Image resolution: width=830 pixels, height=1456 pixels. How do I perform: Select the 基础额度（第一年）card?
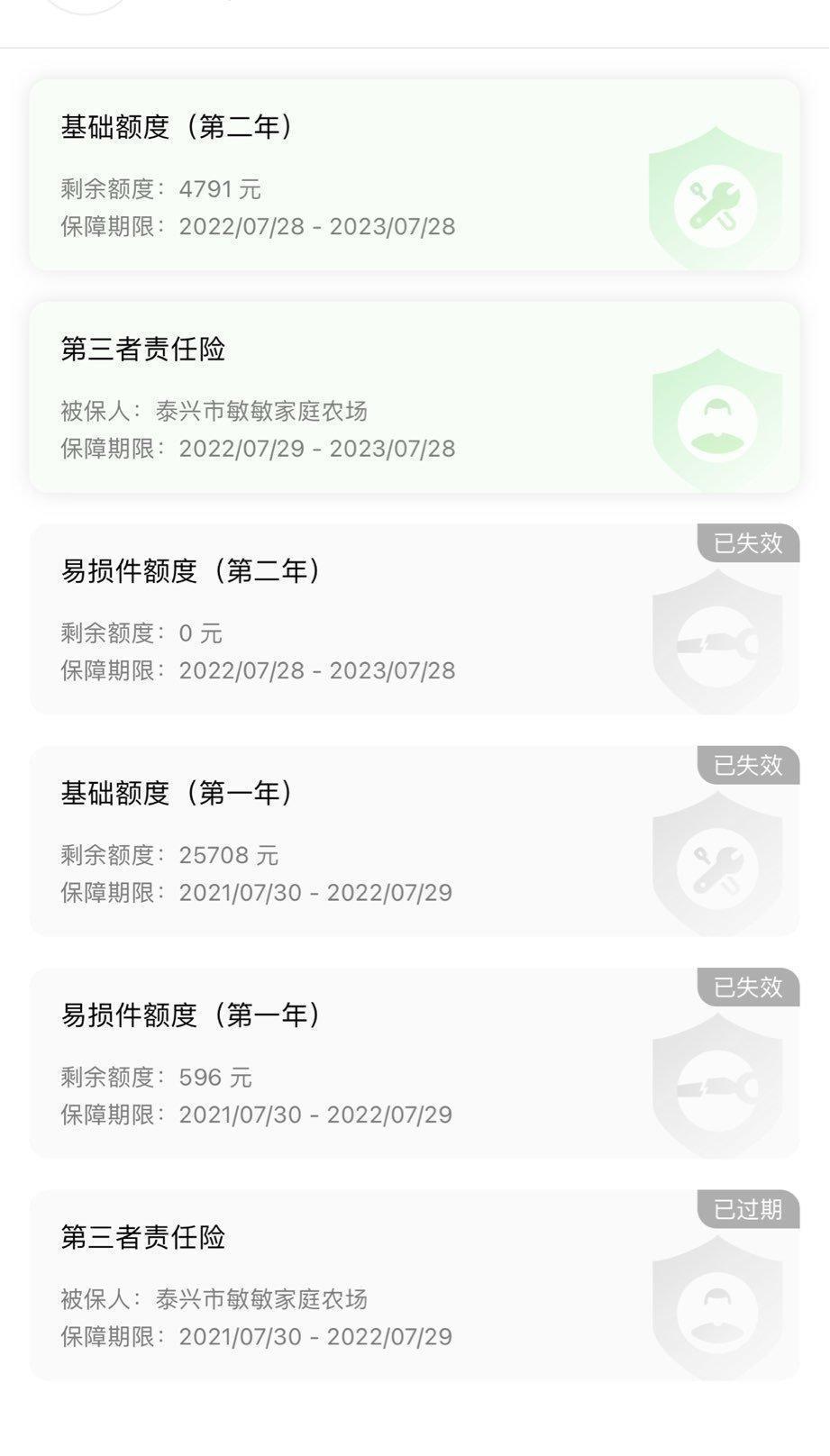click(415, 842)
